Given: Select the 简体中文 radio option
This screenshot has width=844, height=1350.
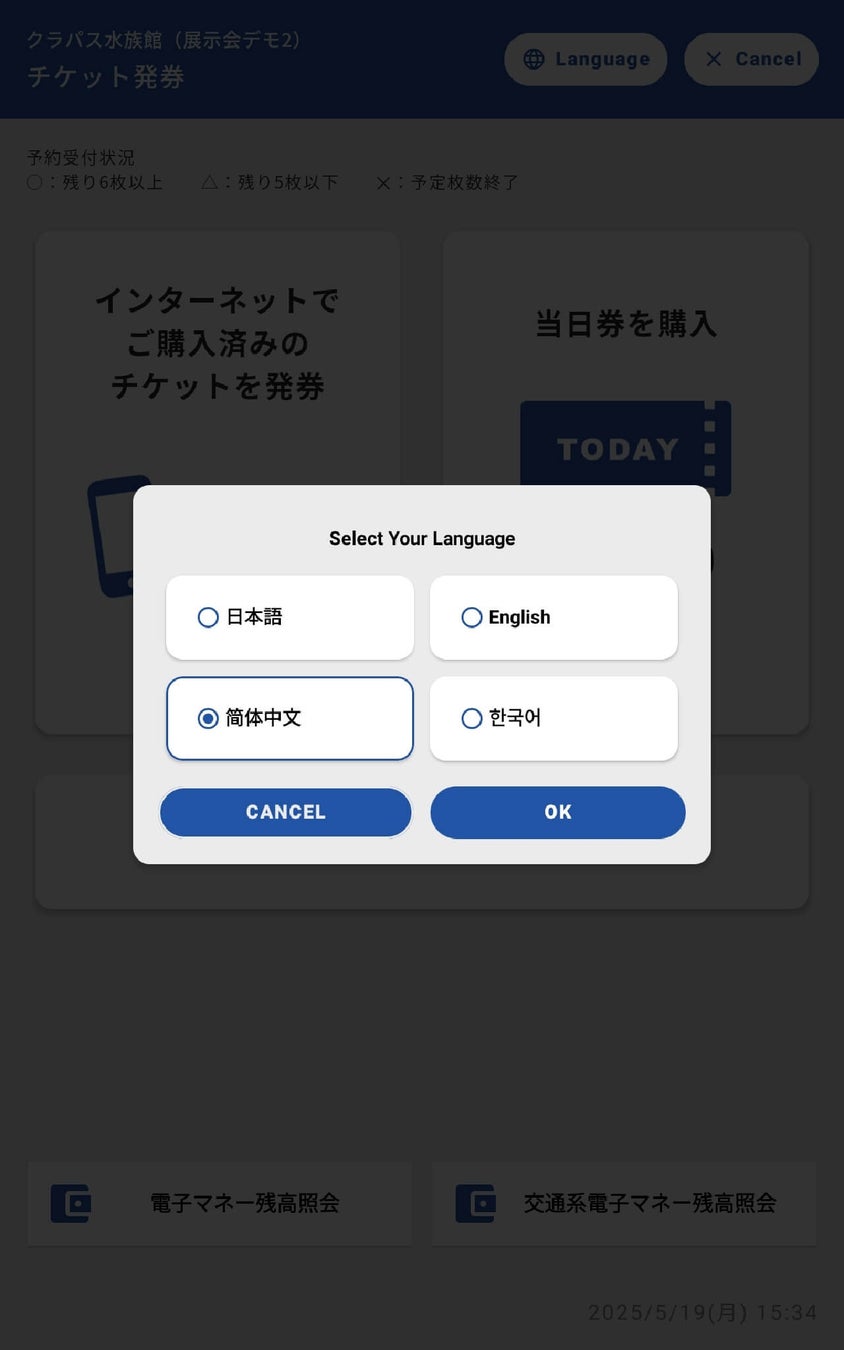Looking at the screenshot, I should point(289,718).
